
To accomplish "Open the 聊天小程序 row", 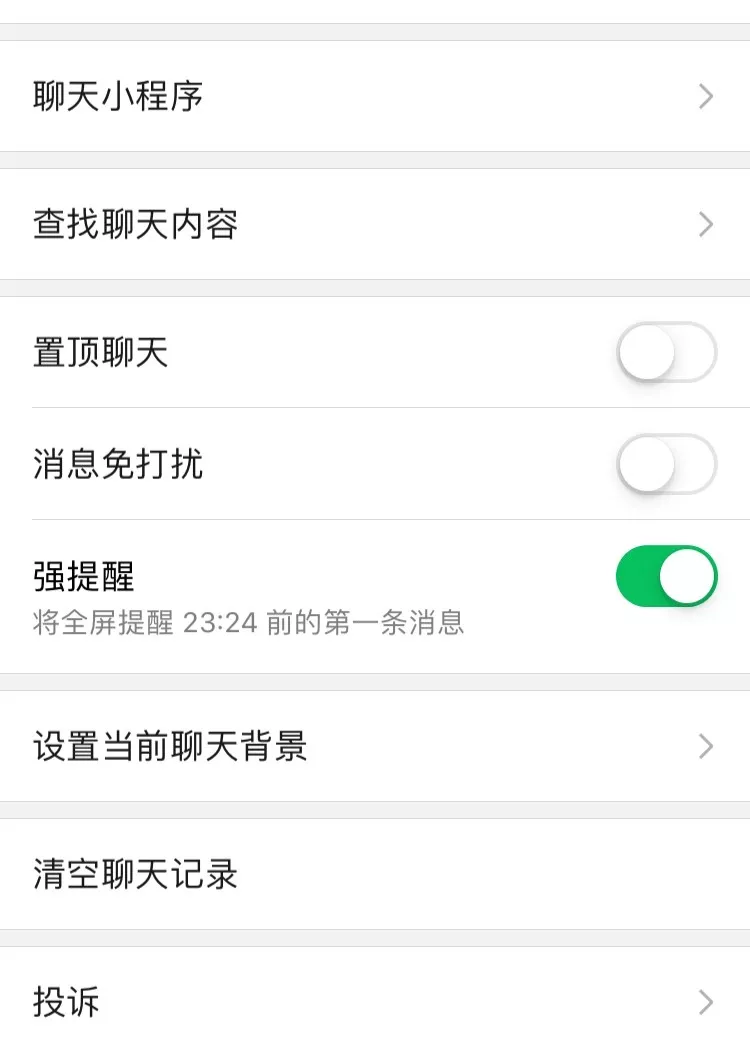I will point(375,96).
